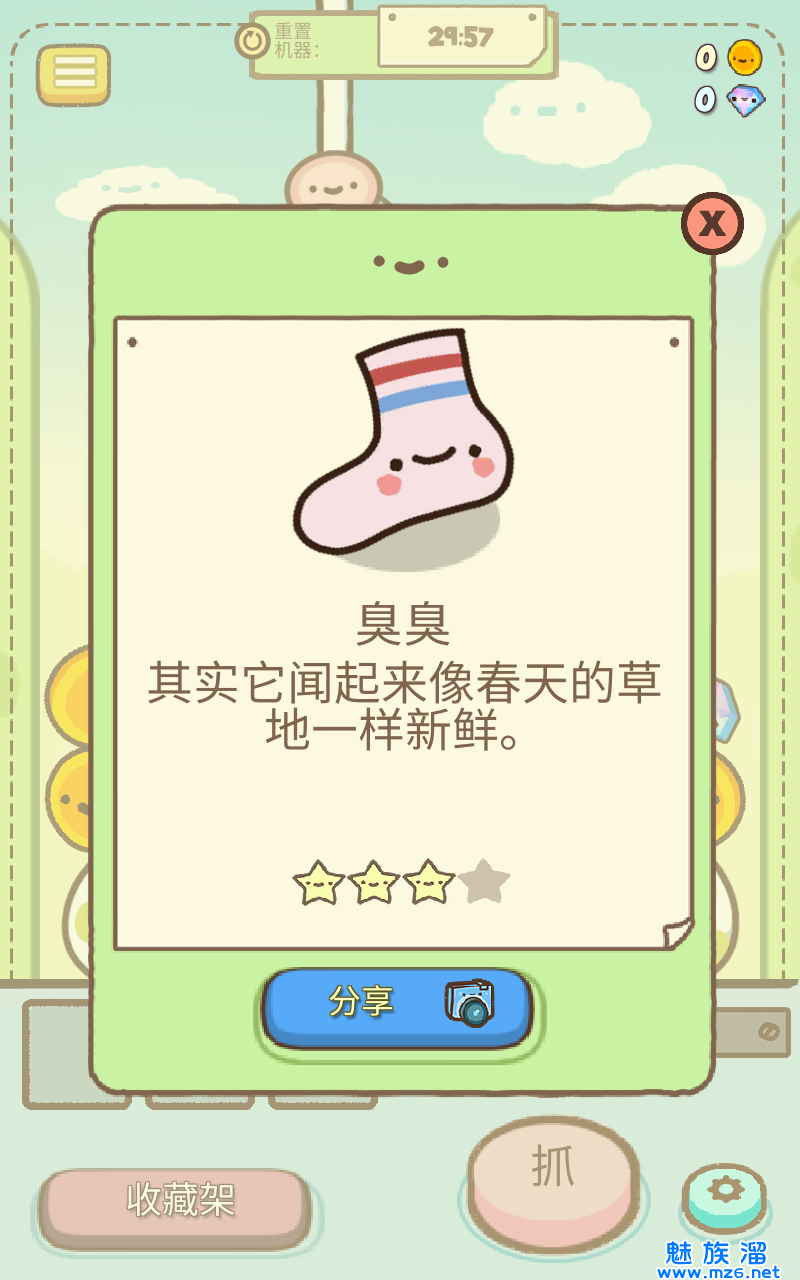Open the yellow hamburger menu
Screen dimensions: 800x1280
74,74
